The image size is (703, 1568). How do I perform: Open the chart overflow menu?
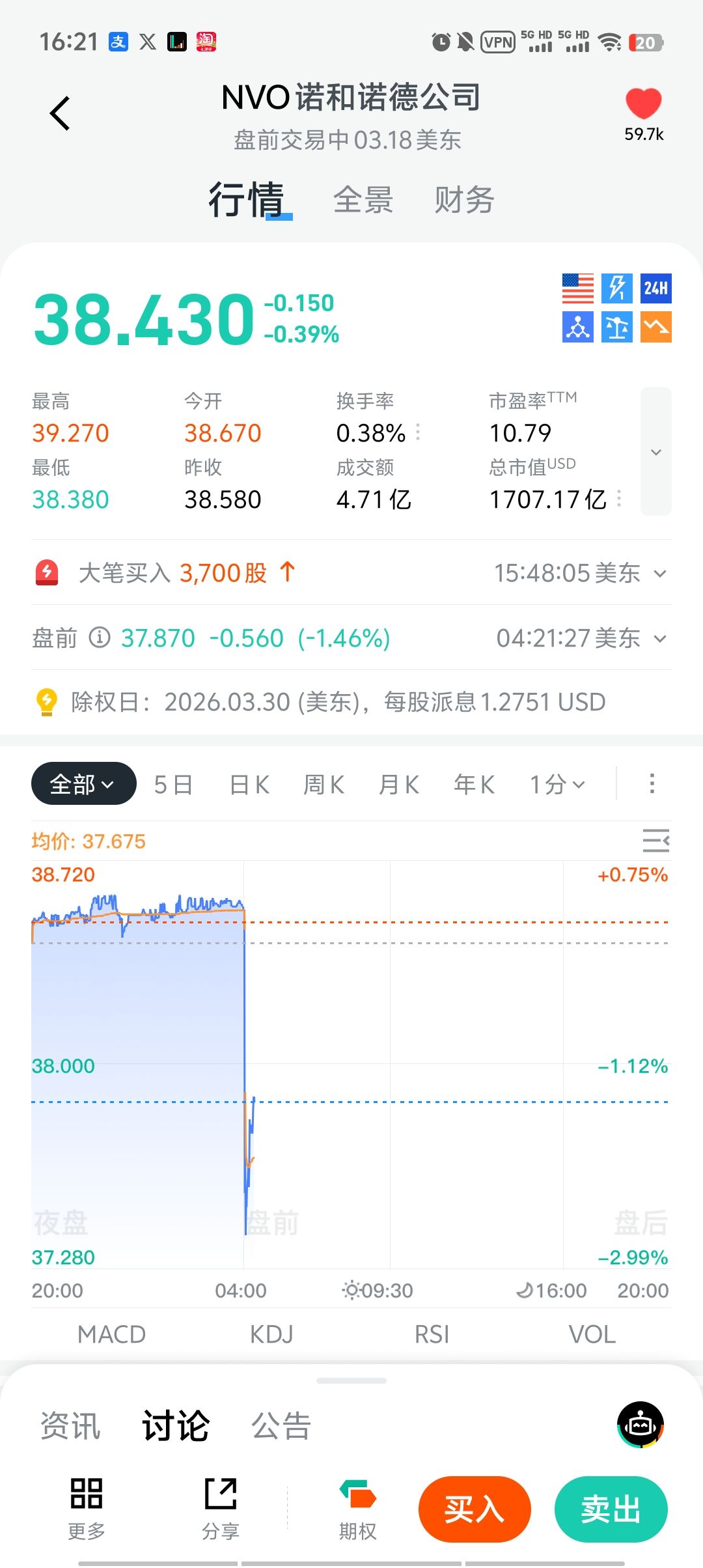tap(652, 784)
